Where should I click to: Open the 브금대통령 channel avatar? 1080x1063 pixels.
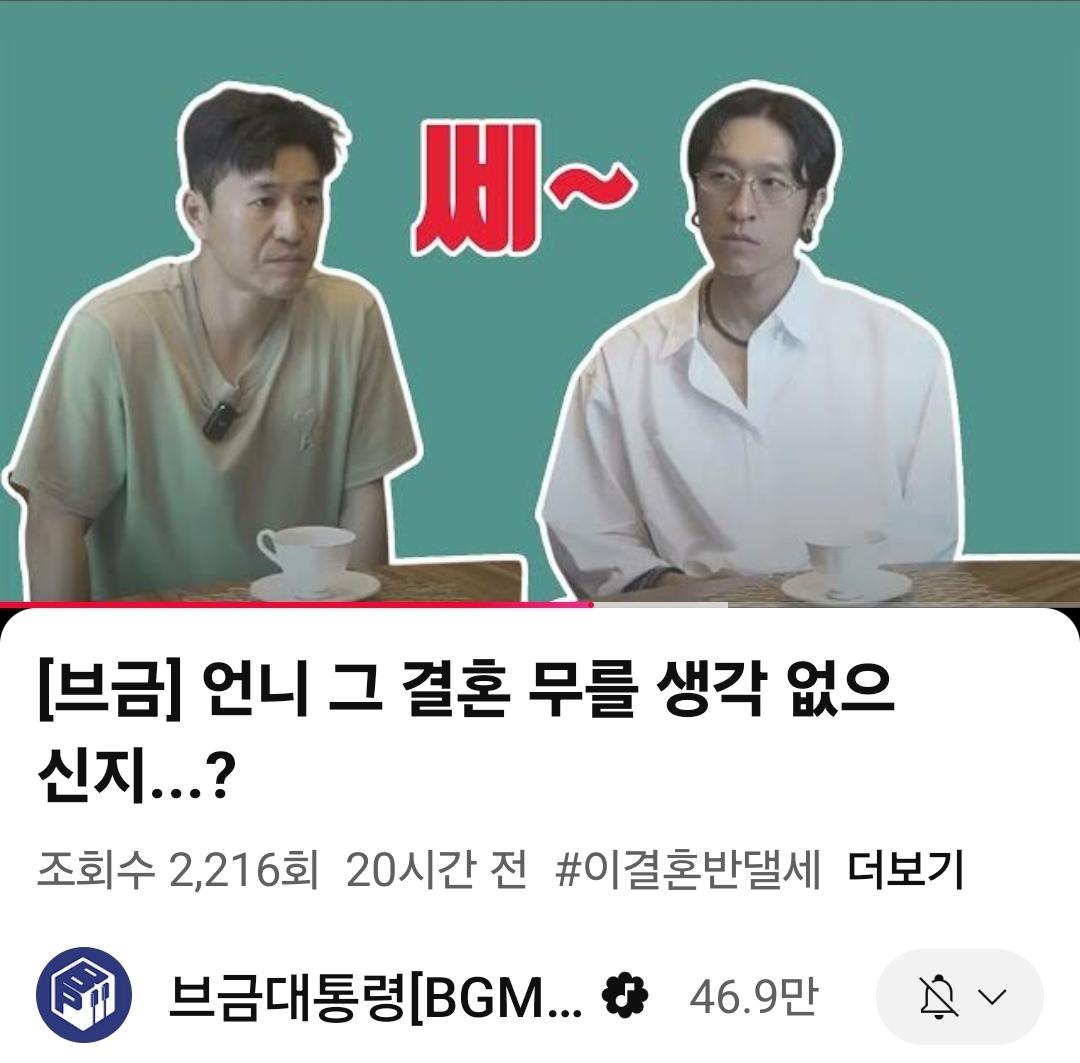84,996
